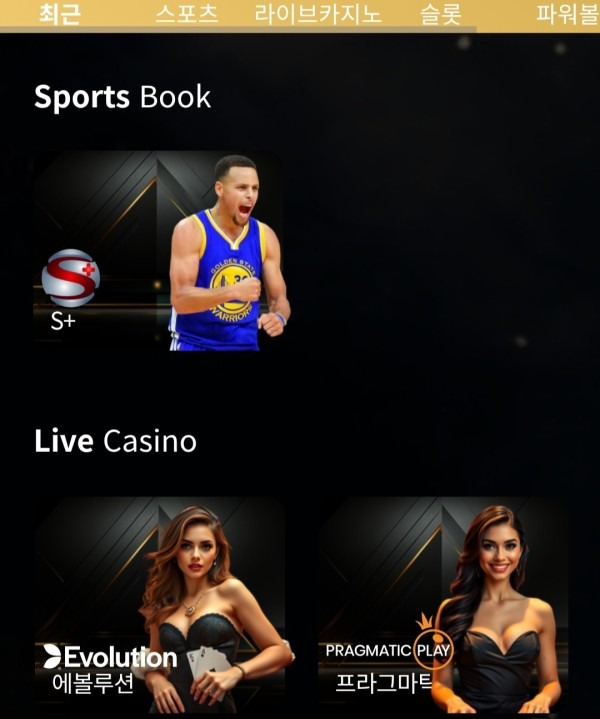The image size is (600, 719).
Task: Launch the Pragmatic Play 프라그마틱 tile
Action: [x=443, y=605]
